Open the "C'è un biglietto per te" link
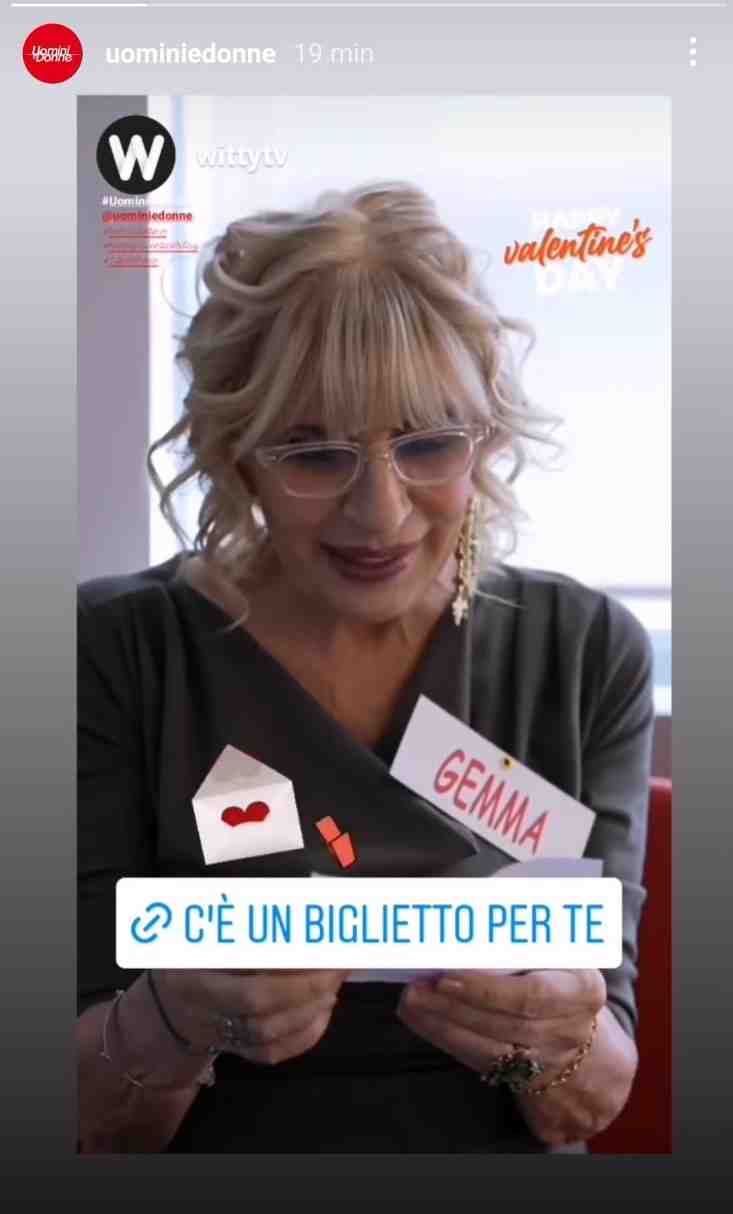Image resolution: width=733 pixels, height=1214 pixels. [x=368, y=923]
